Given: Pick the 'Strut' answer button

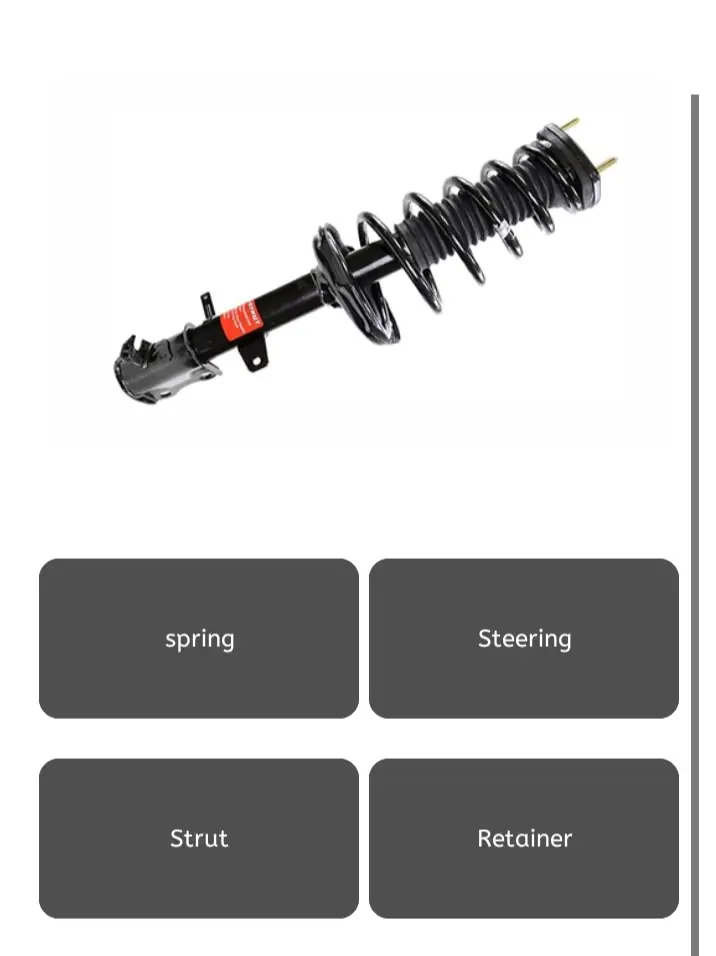Looking at the screenshot, I should 199,838.
